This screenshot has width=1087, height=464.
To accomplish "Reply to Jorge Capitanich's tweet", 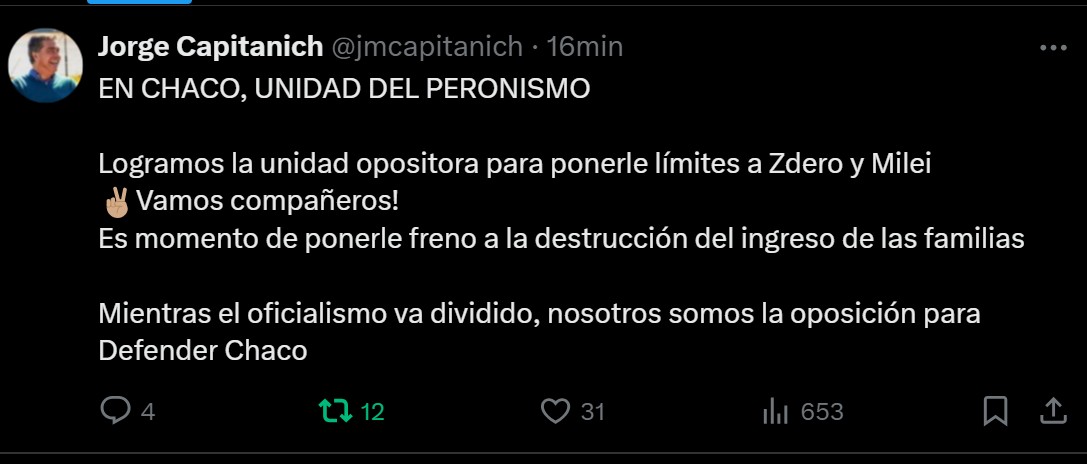I will (116, 411).
